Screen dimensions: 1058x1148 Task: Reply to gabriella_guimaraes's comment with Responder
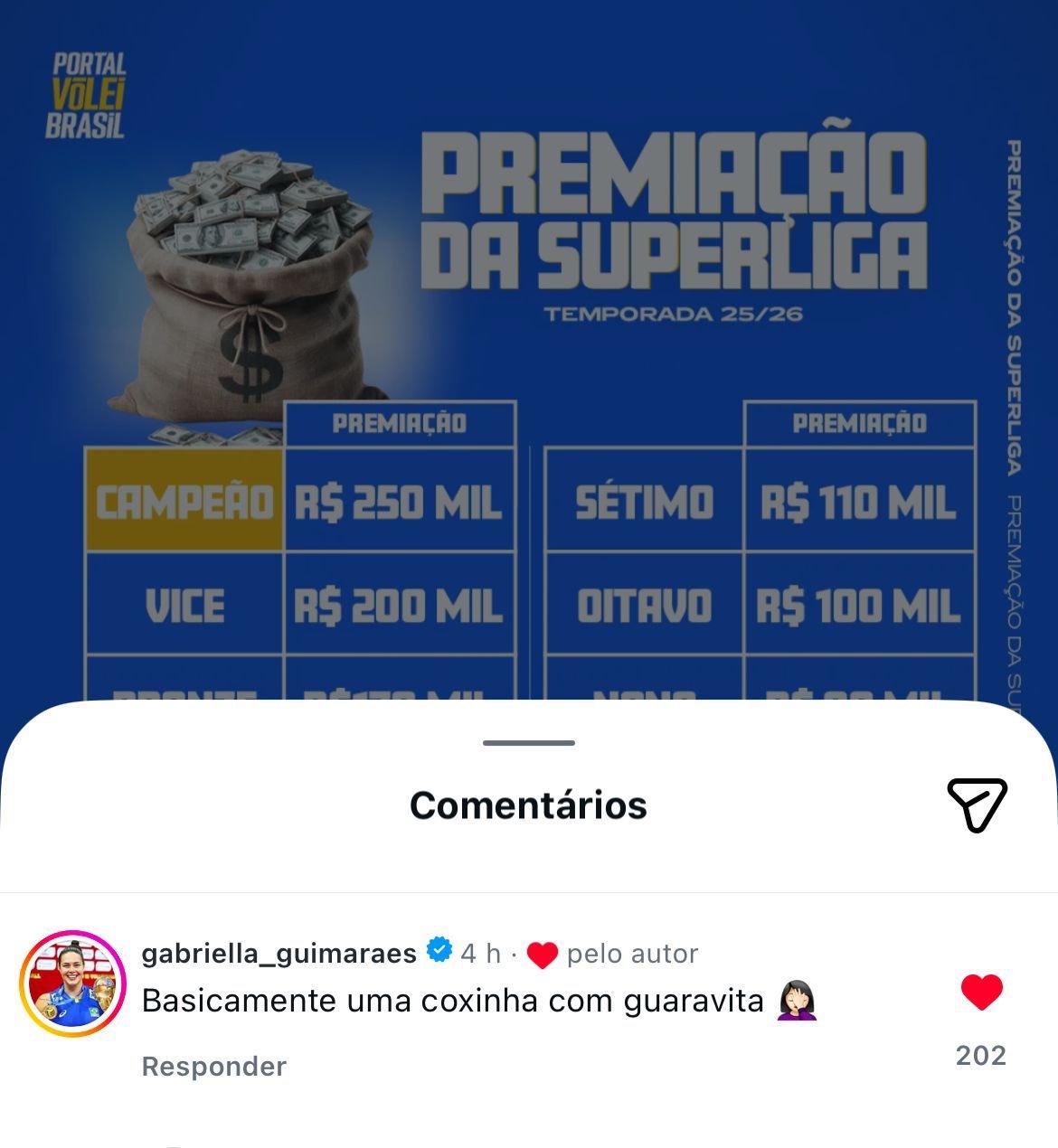(214, 1067)
